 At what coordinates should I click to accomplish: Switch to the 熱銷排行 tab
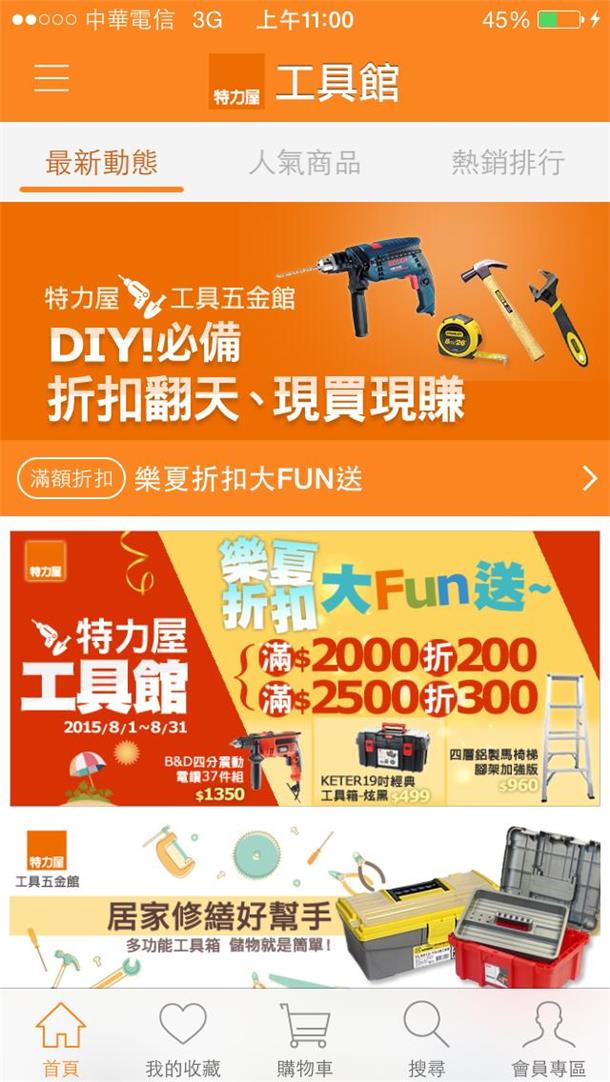(x=508, y=163)
